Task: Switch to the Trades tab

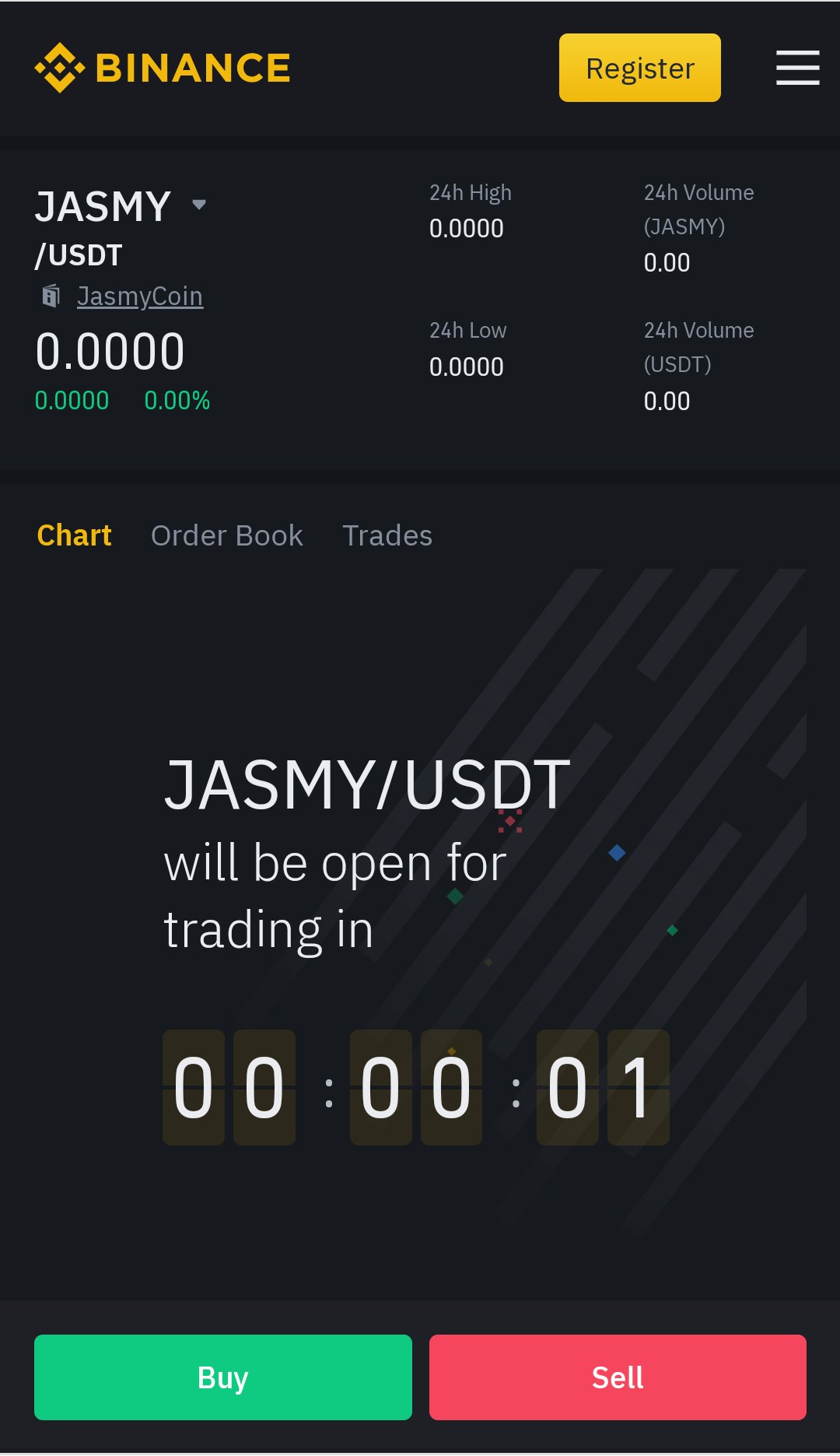Action: tap(387, 535)
